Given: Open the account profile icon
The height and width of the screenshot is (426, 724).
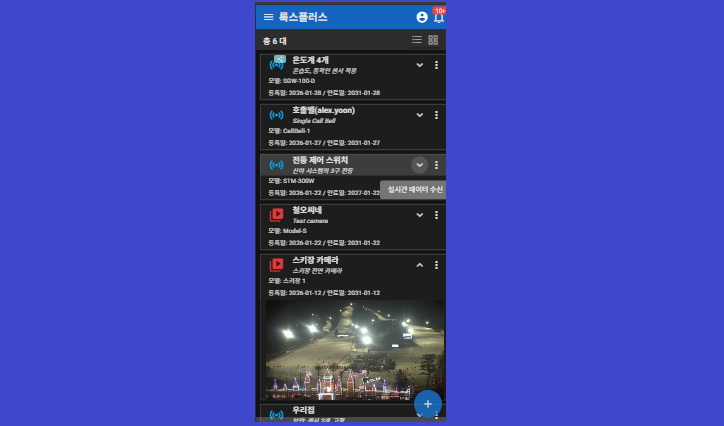Looking at the screenshot, I should (x=421, y=17).
